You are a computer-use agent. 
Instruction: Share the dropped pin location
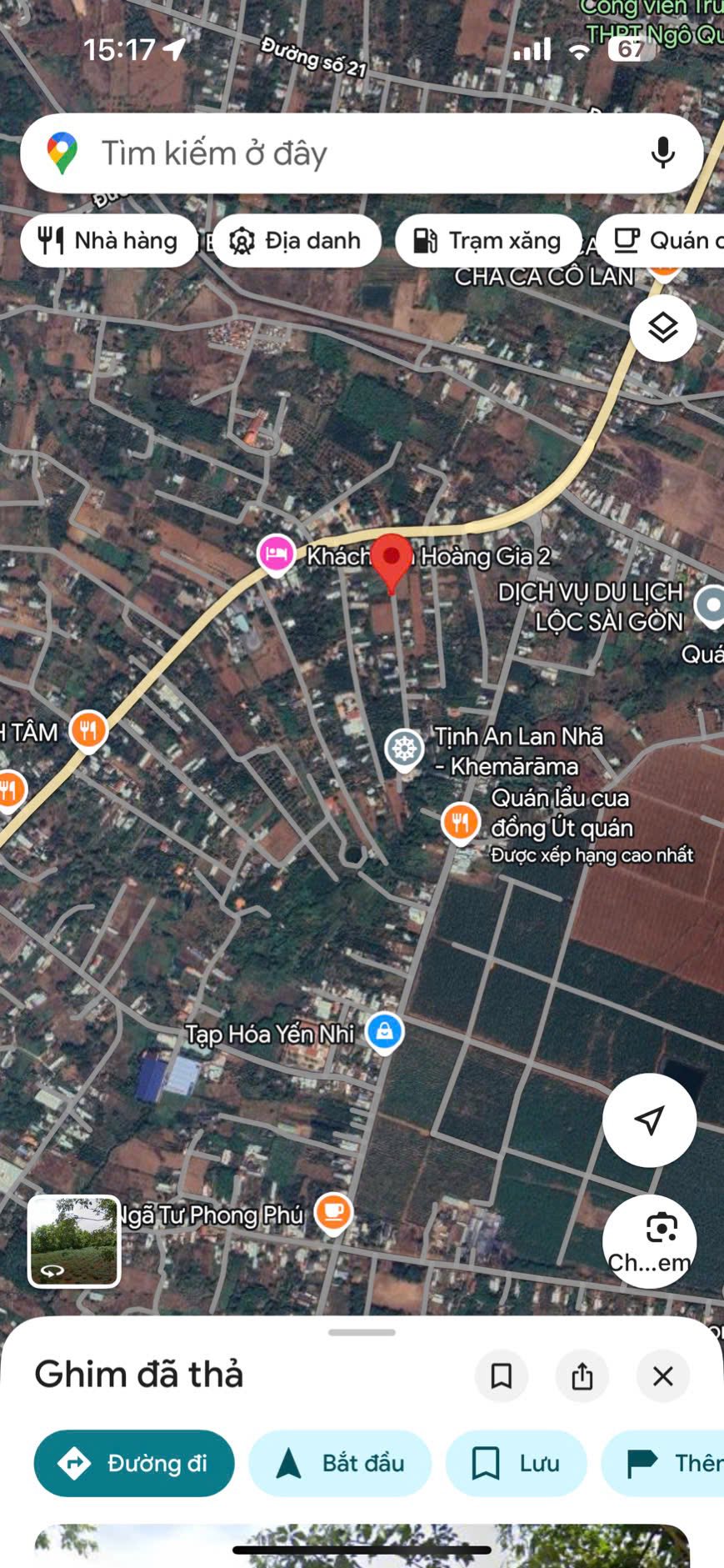pos(582,1376)
